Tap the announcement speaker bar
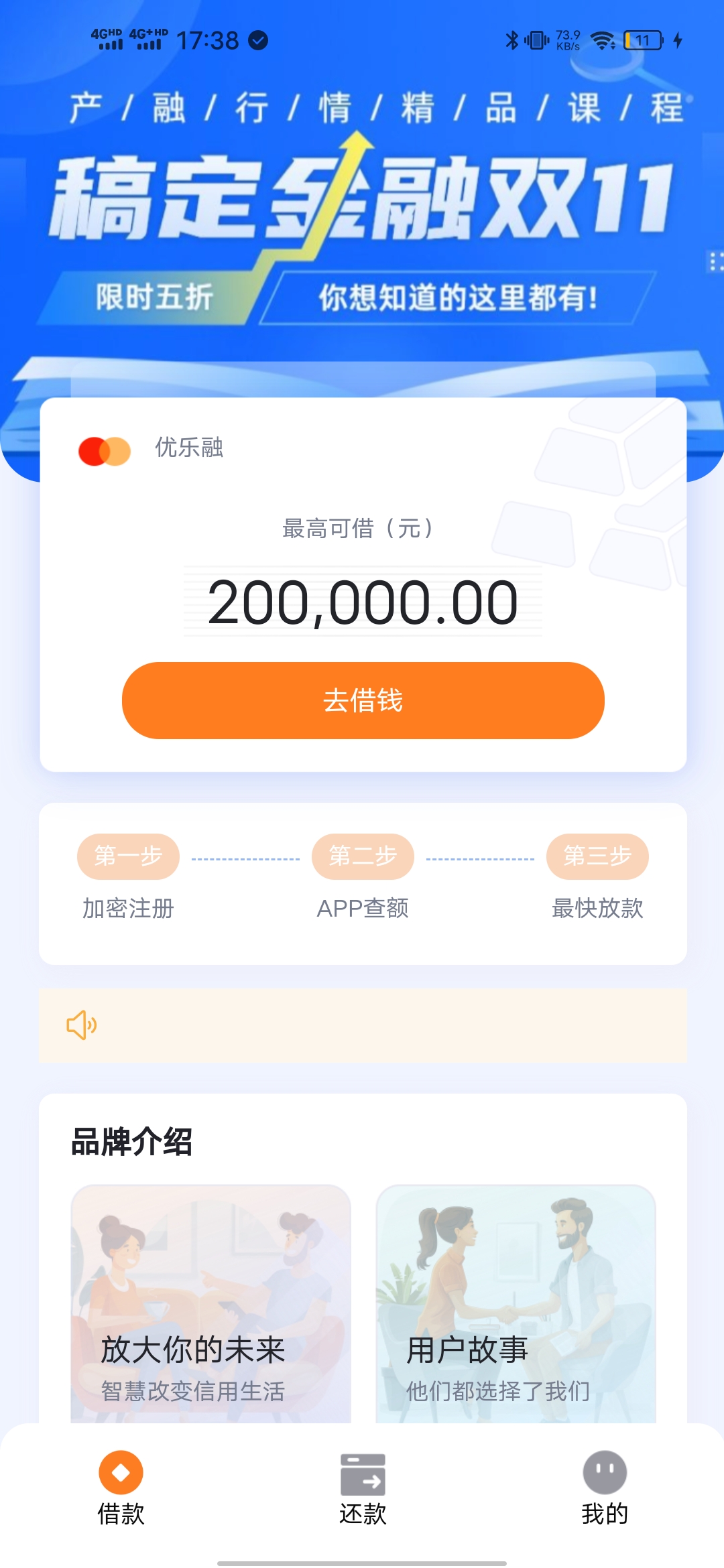The width and height of the screenshot is (724, 1568). point(363,1025)
